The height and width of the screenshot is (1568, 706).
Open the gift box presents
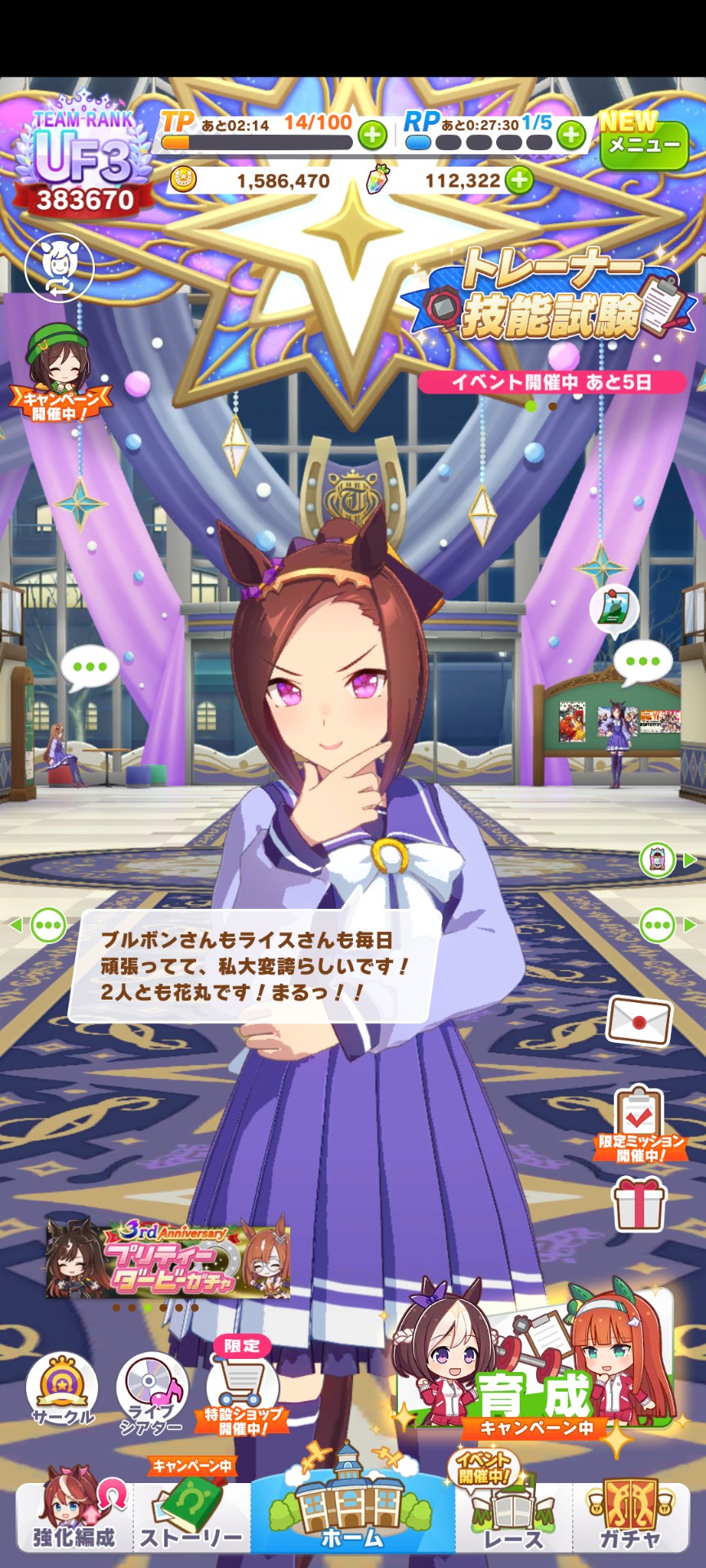tap(640, 1205)
